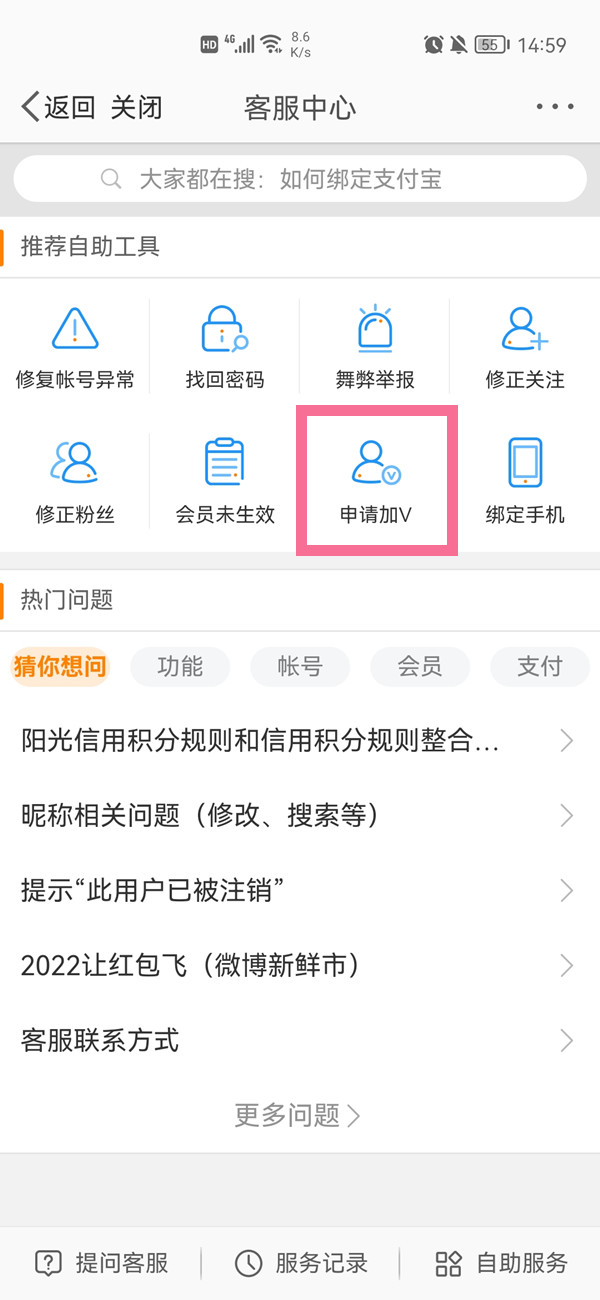Open 修正关注 tool
The width and height of the screenshot is (600, 1300).
click(525, 347)
